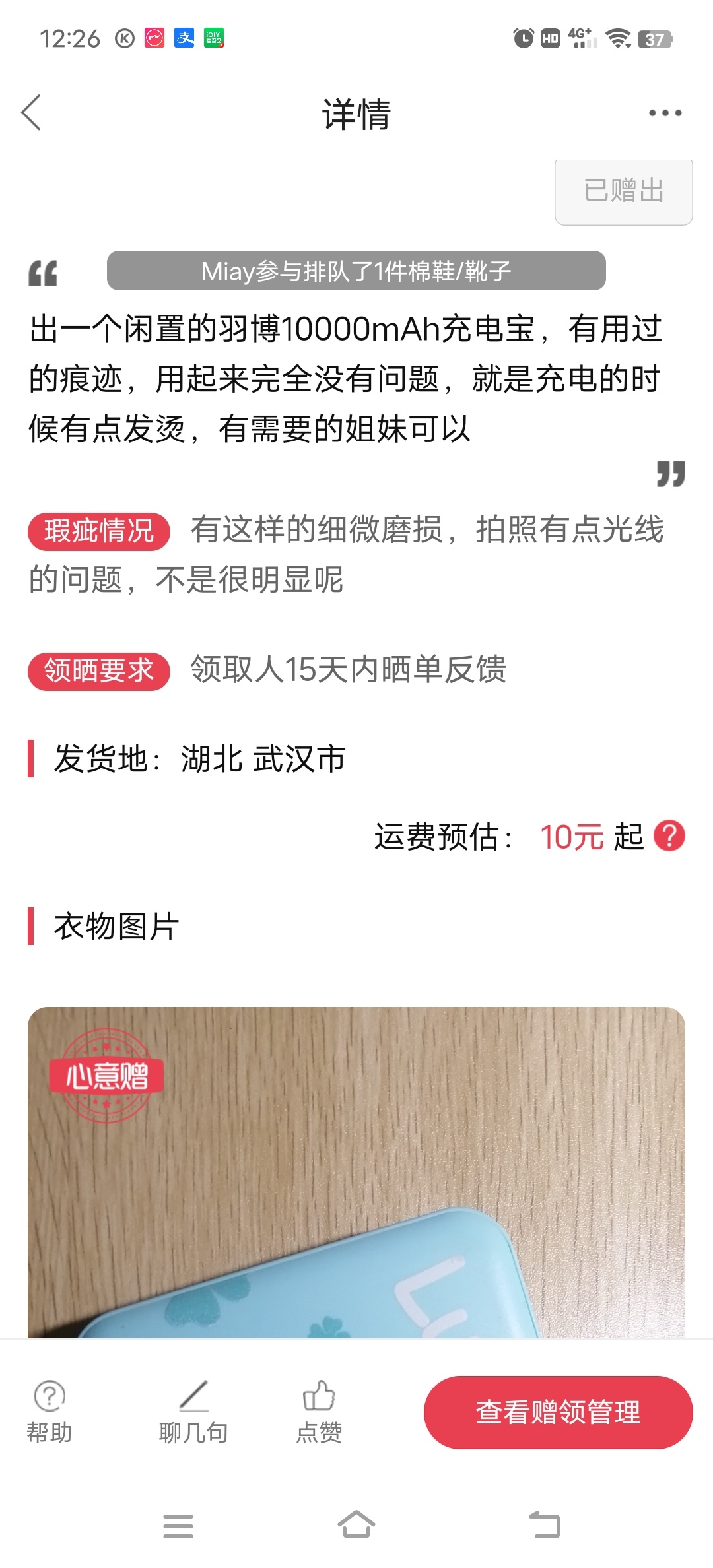Open the three-dot overflow menu
Screen dimensions: 713x1568
pos(665,114)
